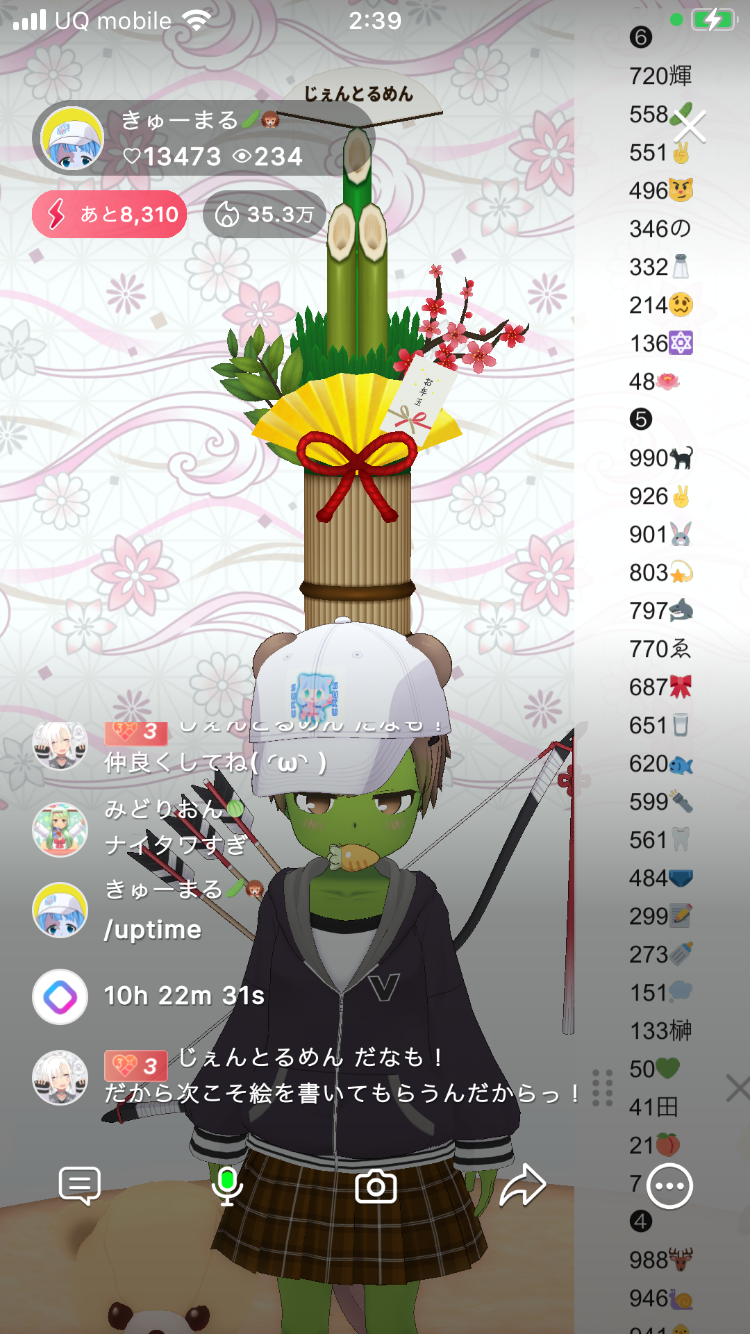Image resolution: width=750 pixels, height=1334 pixels.
Task: Tap the six-dot side panel handle
Action: [602, 1087]
